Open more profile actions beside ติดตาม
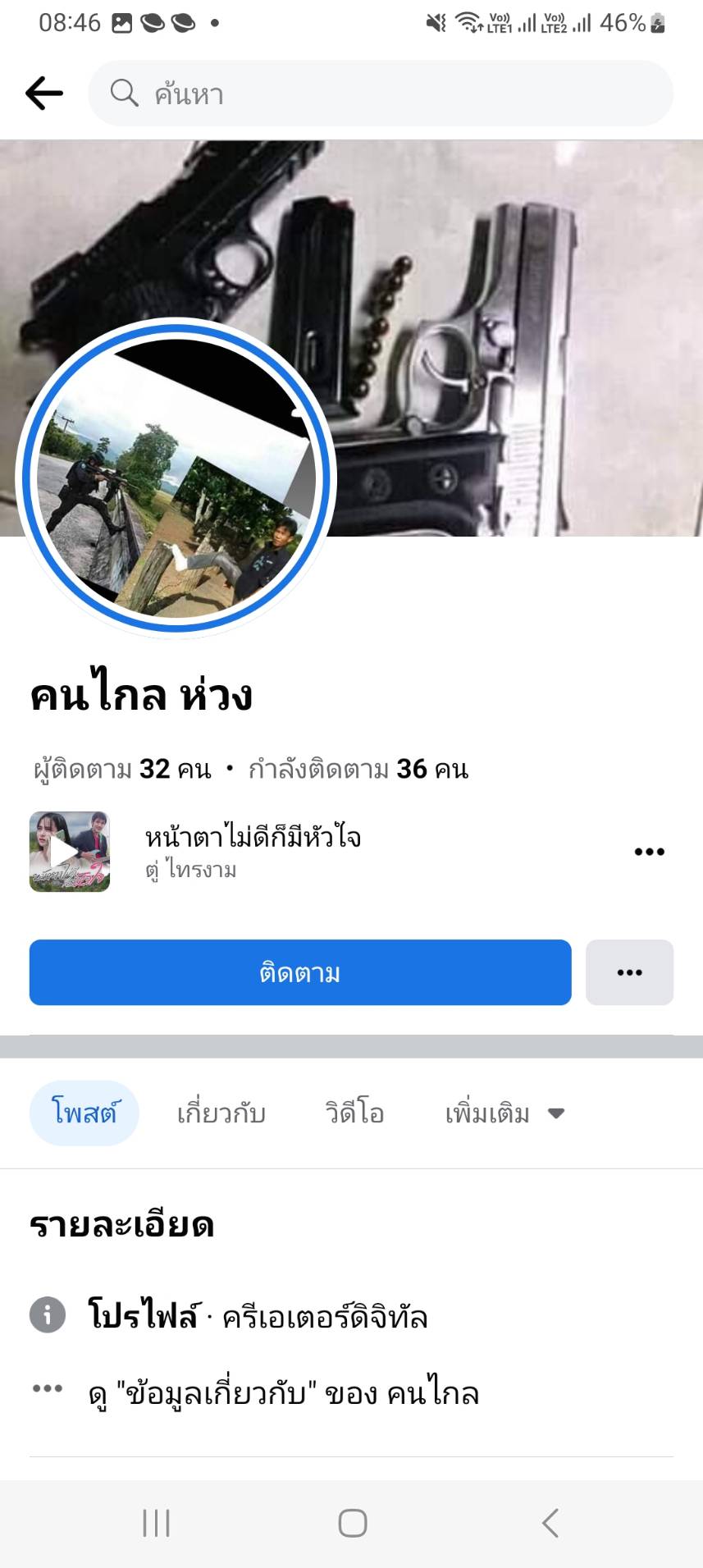Viewport: 703px width, 1568px height. coord(629,972)
